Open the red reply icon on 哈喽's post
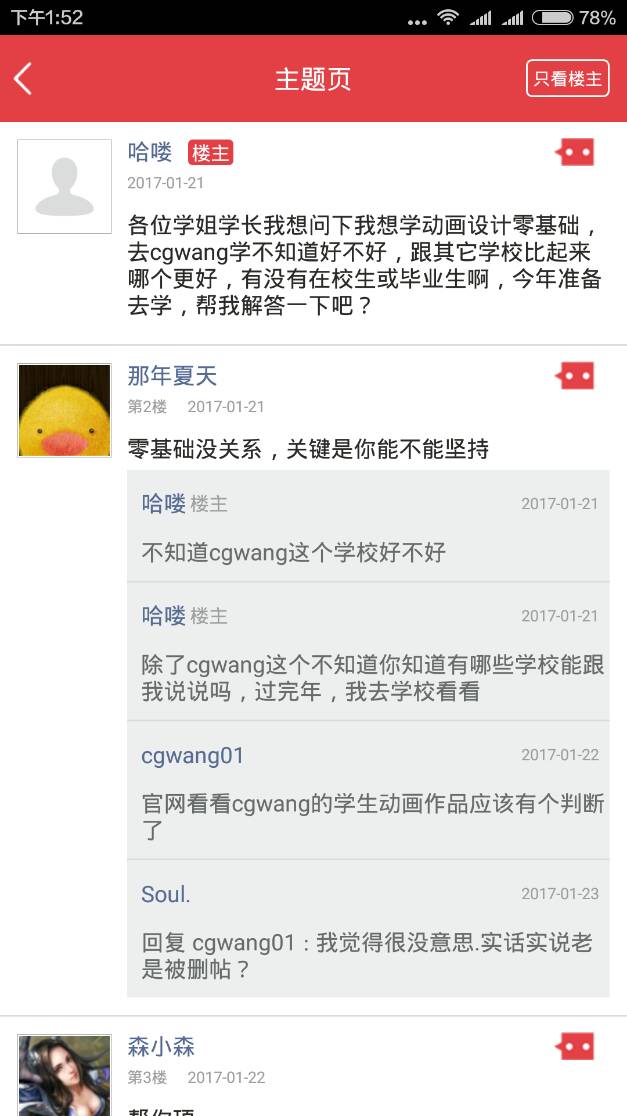The width and height of the screenshot is (627, 1116). point(575,152)
